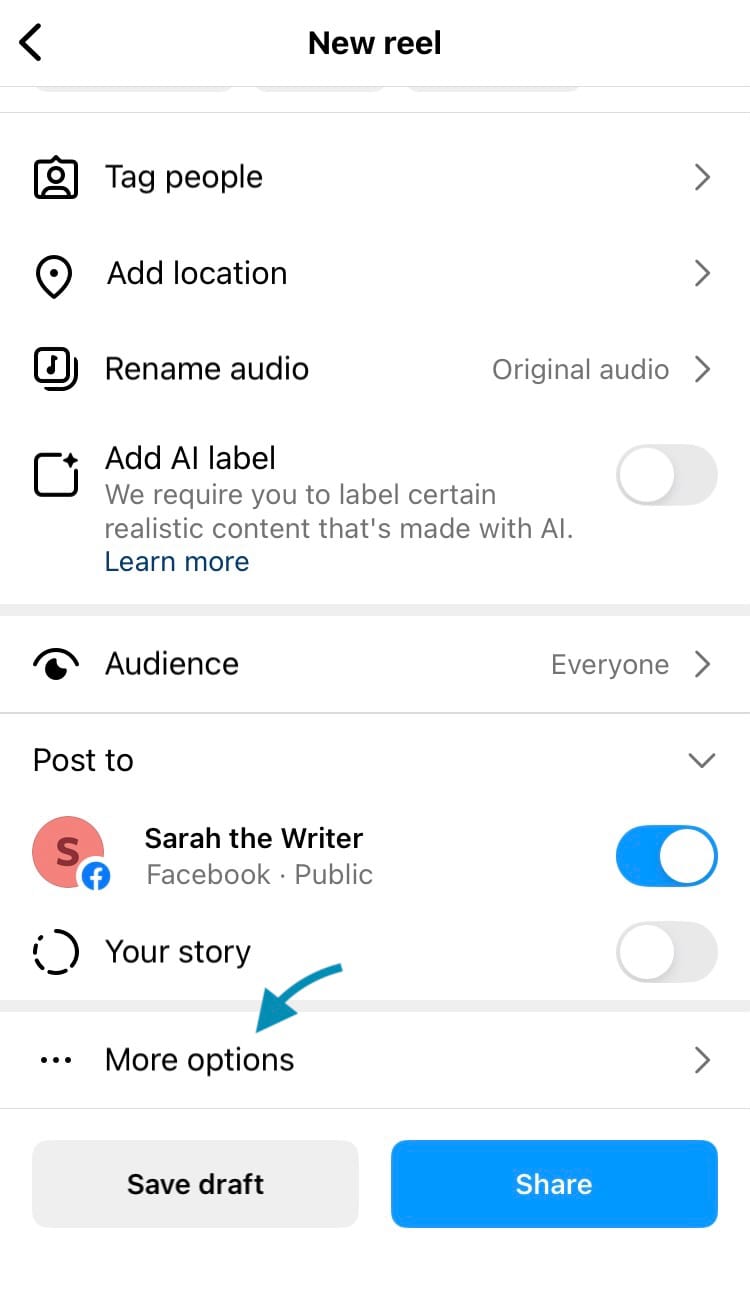Turn off sharing to Sarah the Writer
The height and width of the screenshot is (1292, 750).
point(666,856)
